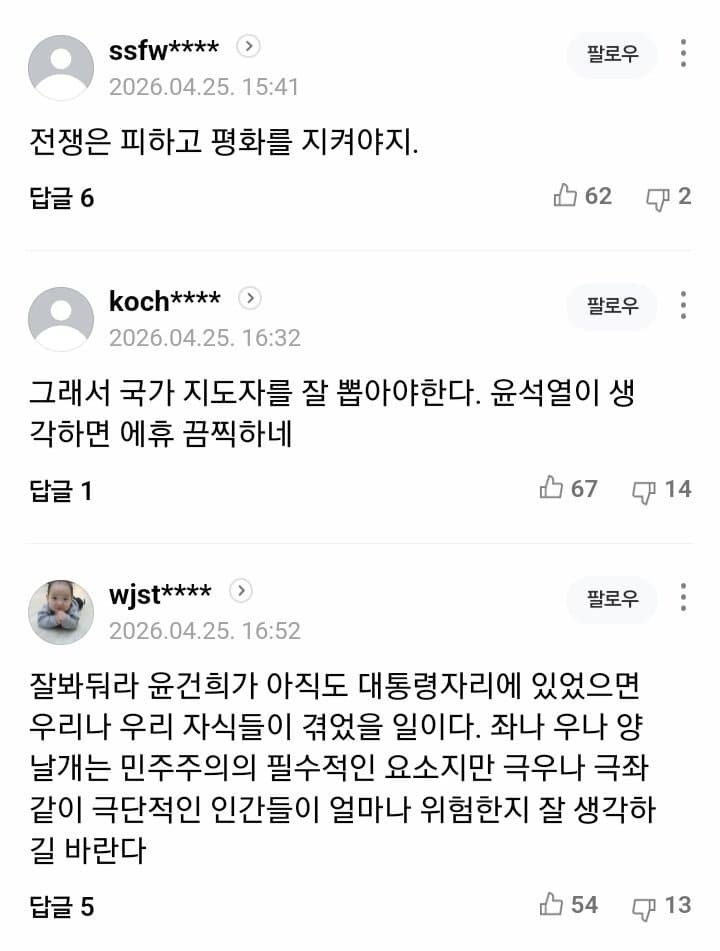Tap the baby profile photo of wjst****

point(60,611)
